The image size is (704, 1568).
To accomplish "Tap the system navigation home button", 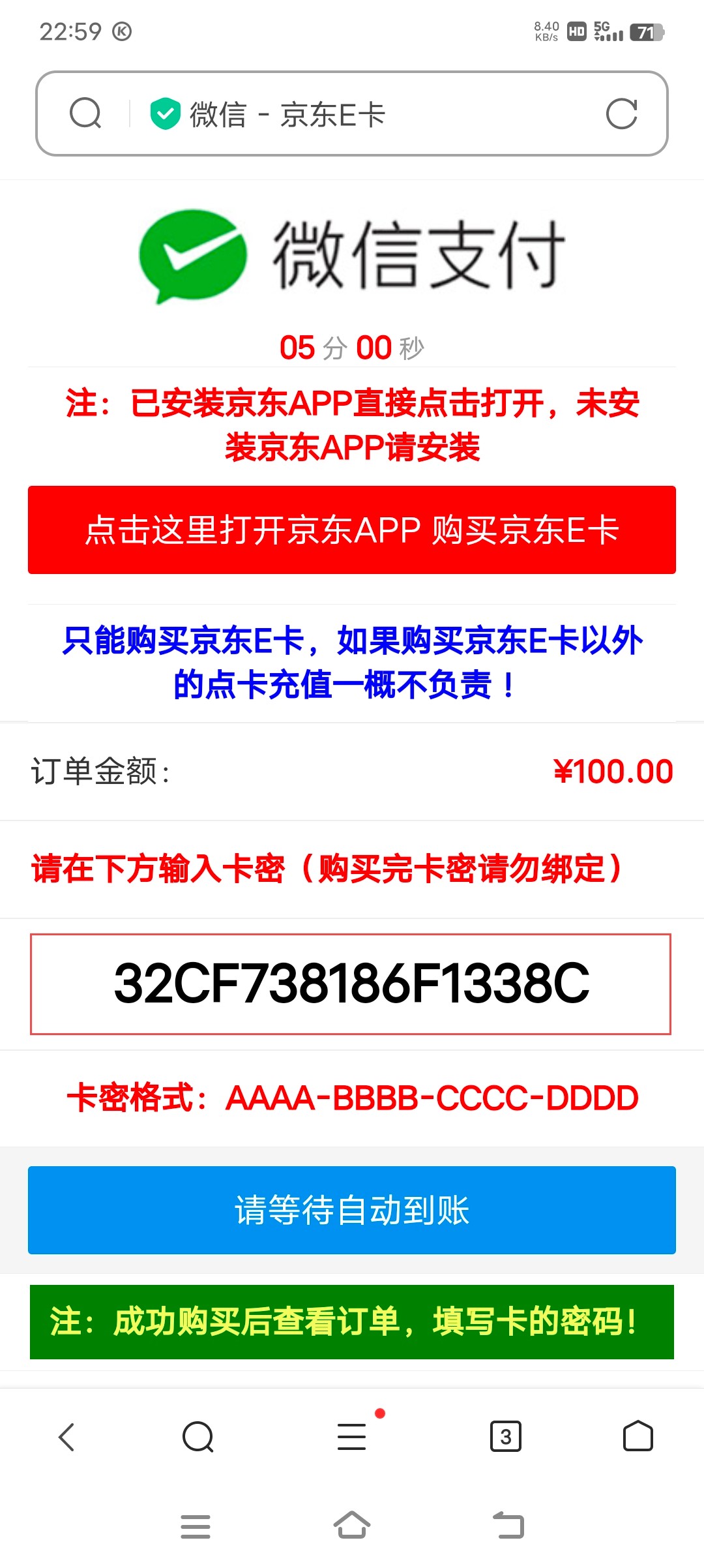I will pos(352,1526).
